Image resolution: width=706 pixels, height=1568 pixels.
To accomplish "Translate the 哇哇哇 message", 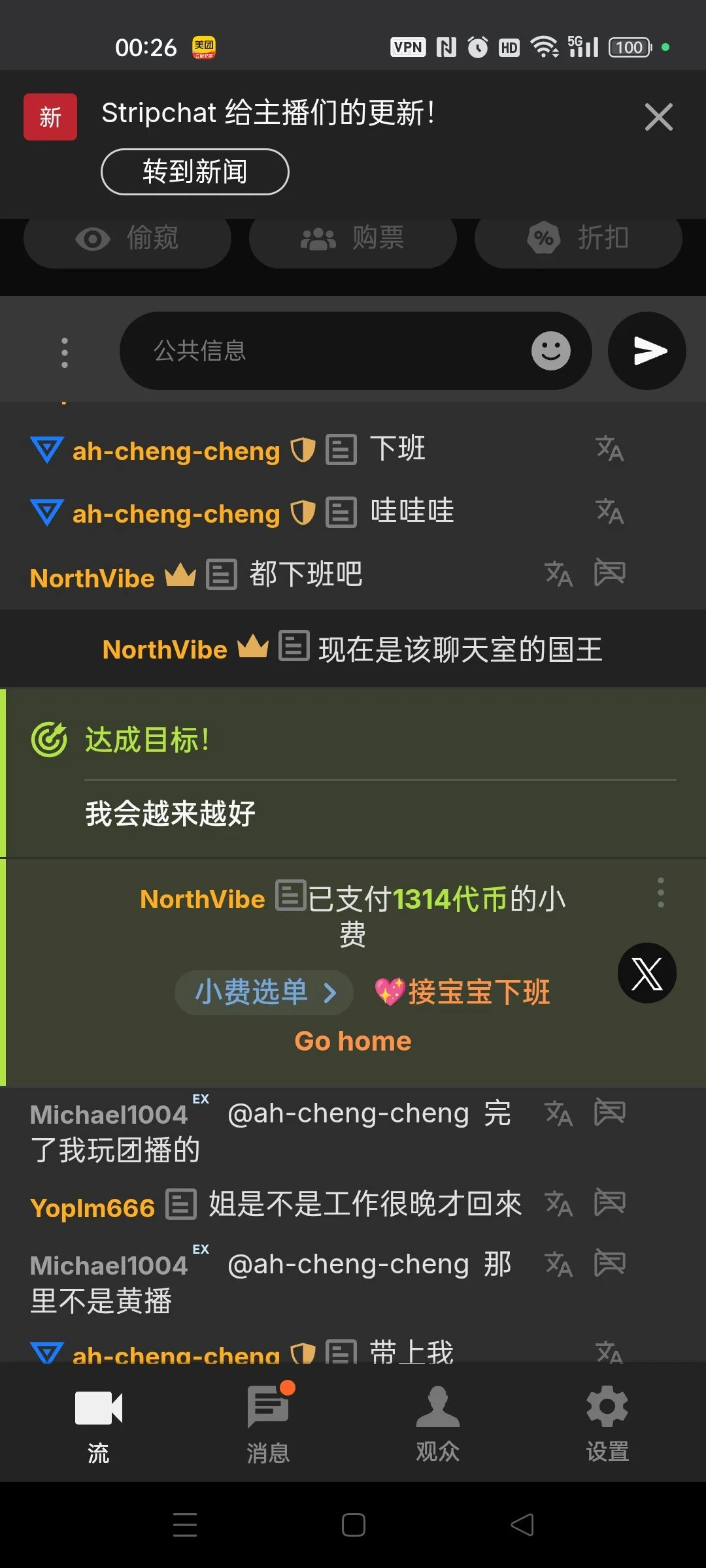I will [x=609, y=512].
